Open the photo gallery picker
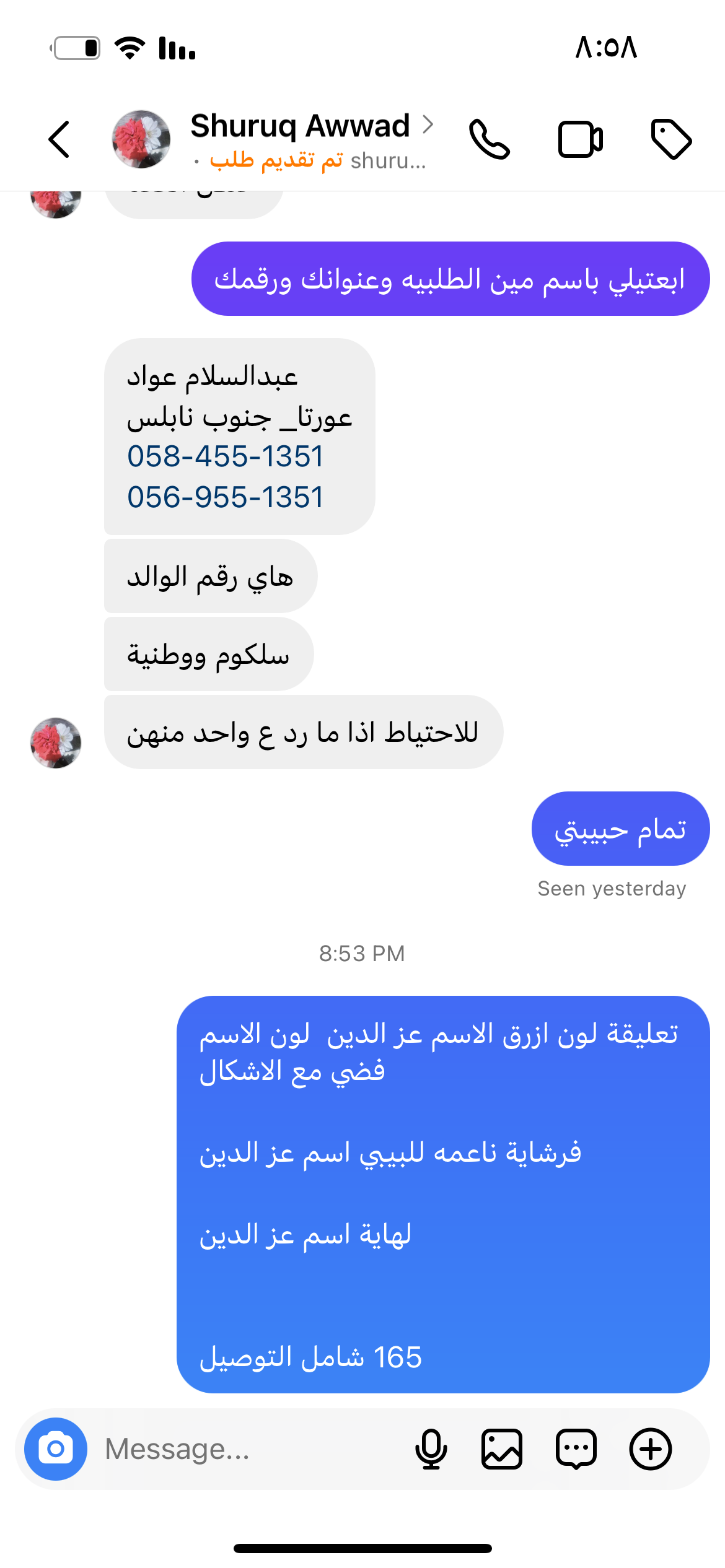 click(x=502, y=1449)
